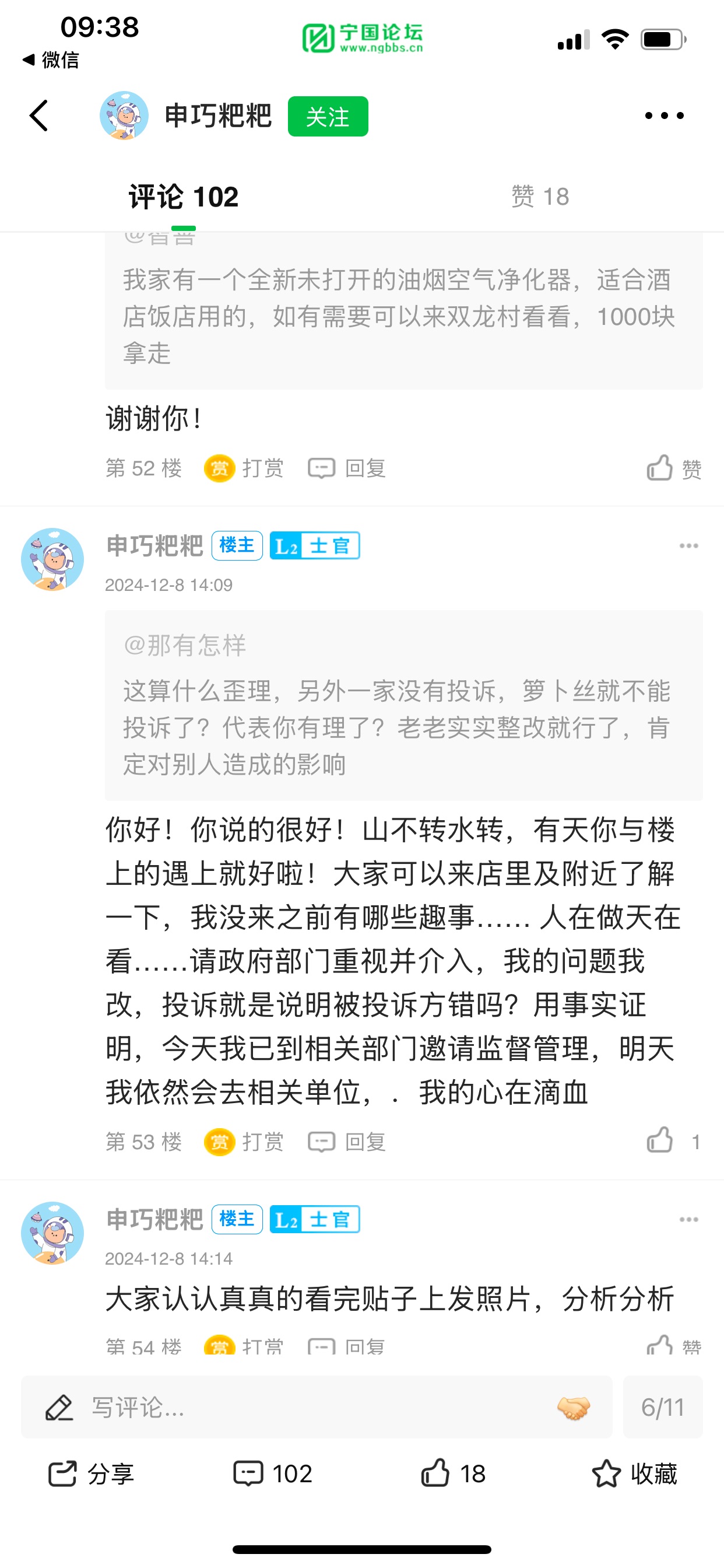724x1568 pixels.
Task: Open the three-dot menu in the header
Action: tap(665, 116)
